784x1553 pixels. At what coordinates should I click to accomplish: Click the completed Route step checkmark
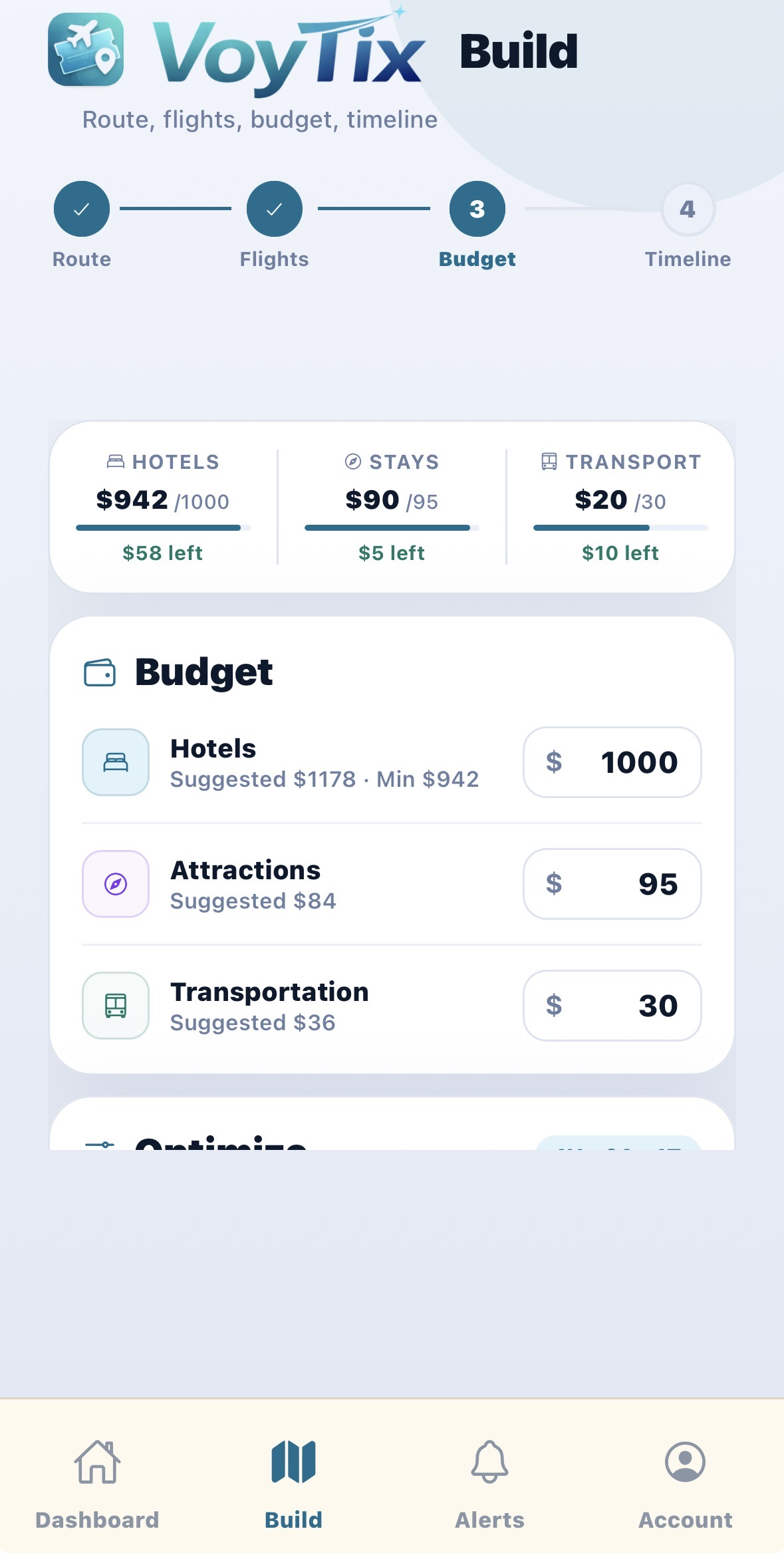pyautogui.click(x=81, y=209)
